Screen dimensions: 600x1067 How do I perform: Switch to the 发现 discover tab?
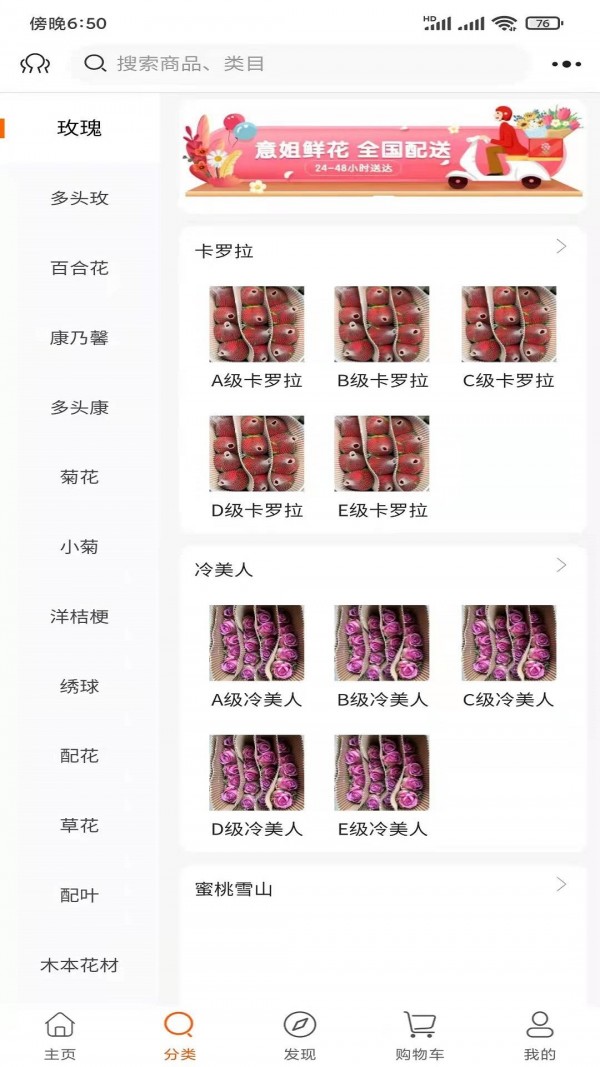[300, 1035]
